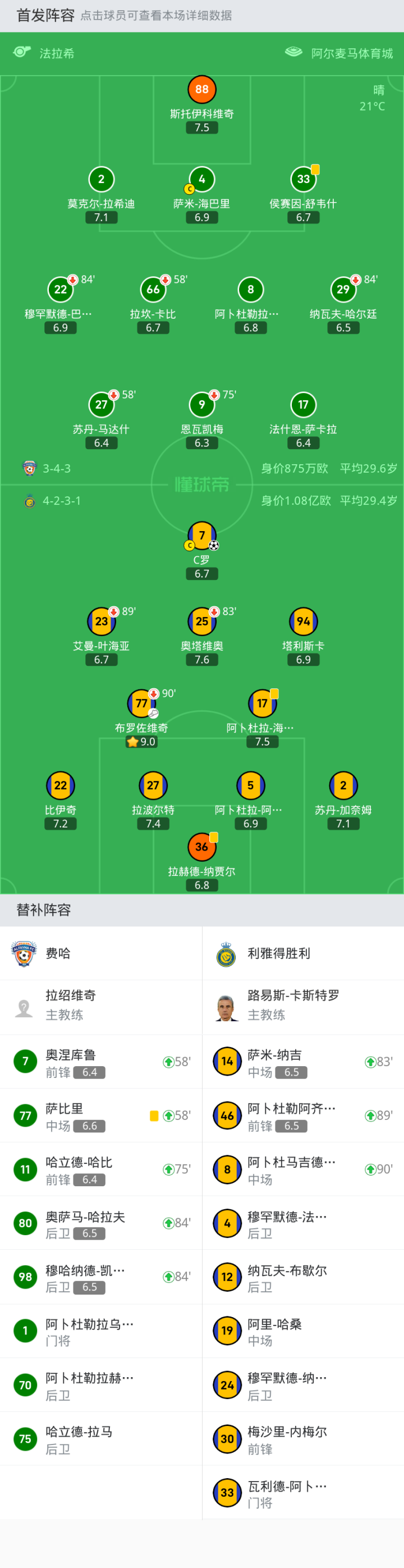Open 恩瓦凯梅 number 9 details

pos(201,405)
